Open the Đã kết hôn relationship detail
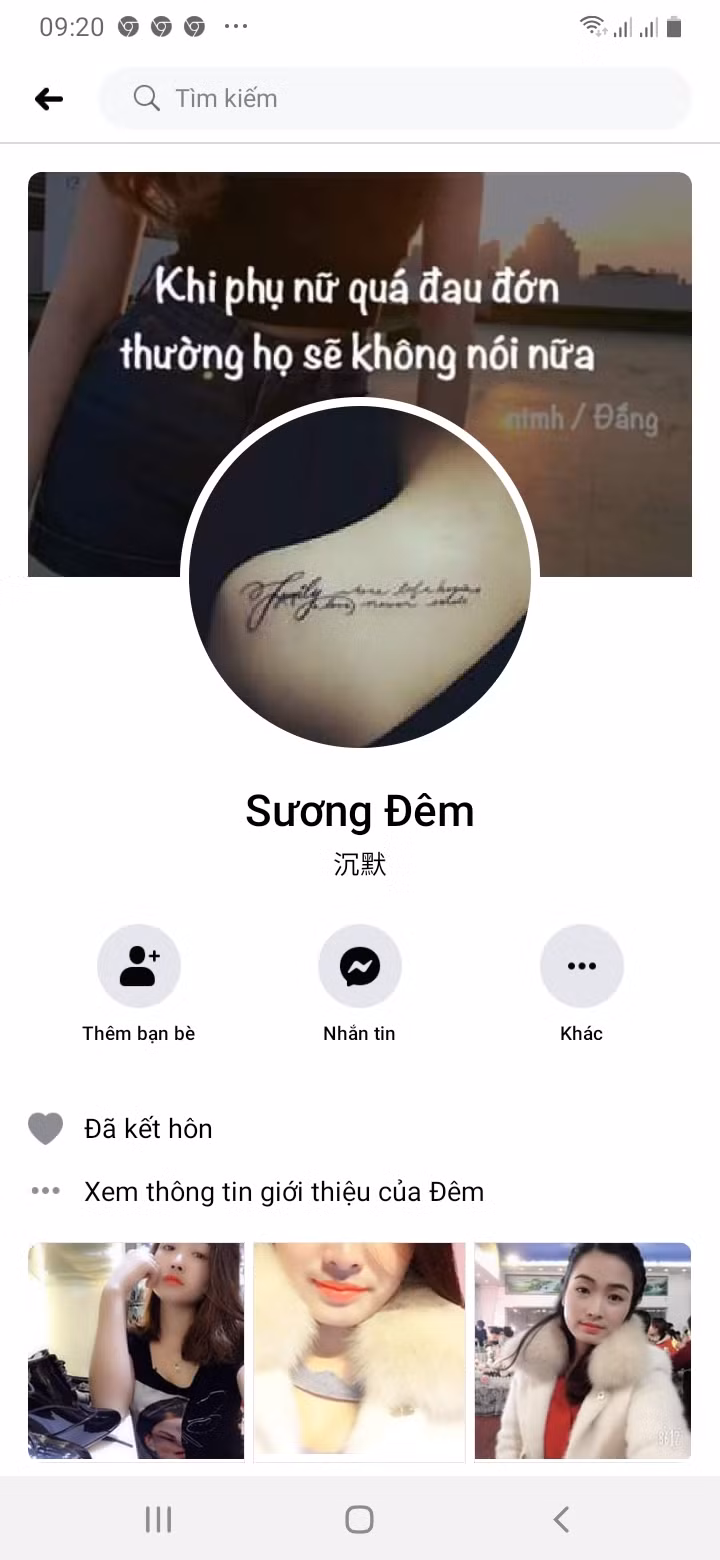720x1560 pixels. [148, 1128]
